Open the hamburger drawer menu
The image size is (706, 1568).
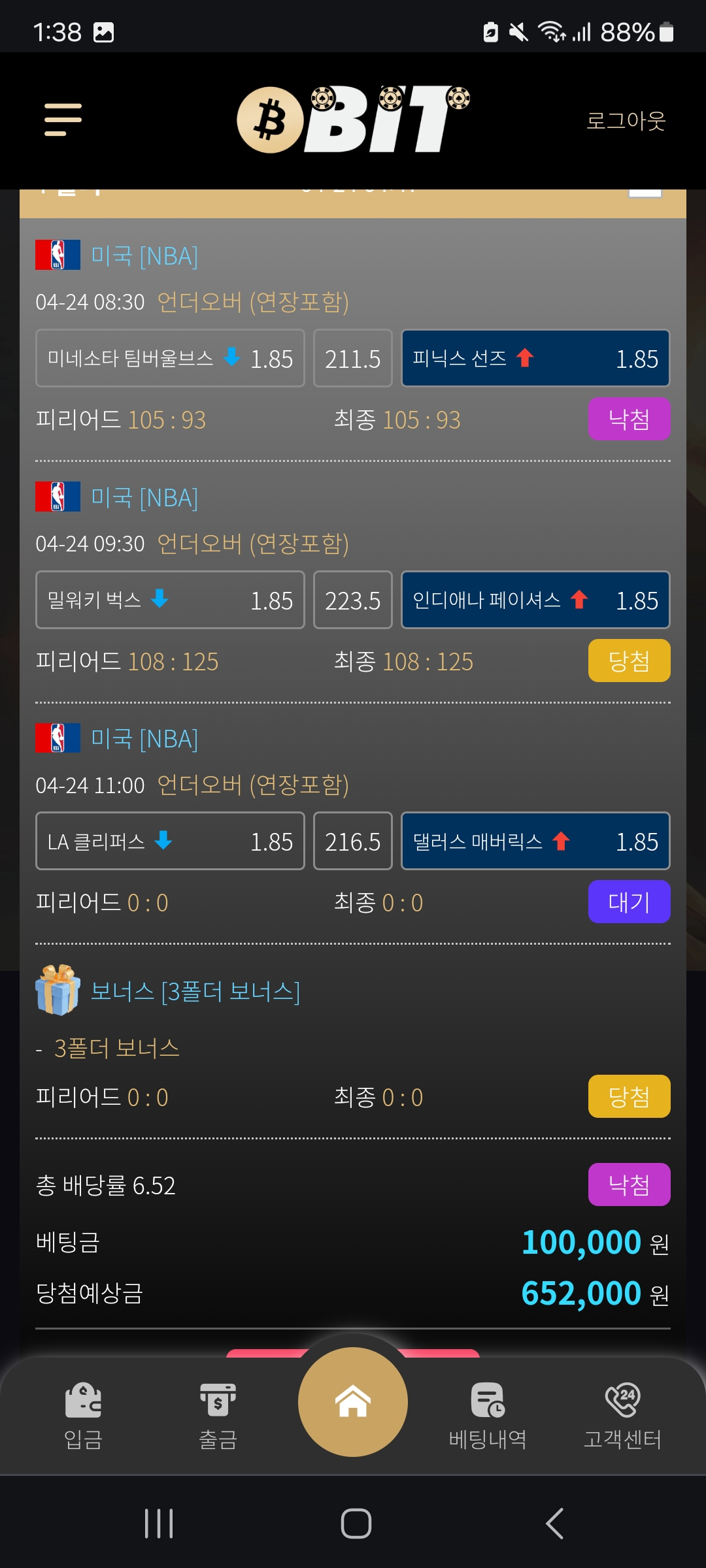tap(63, 120)
